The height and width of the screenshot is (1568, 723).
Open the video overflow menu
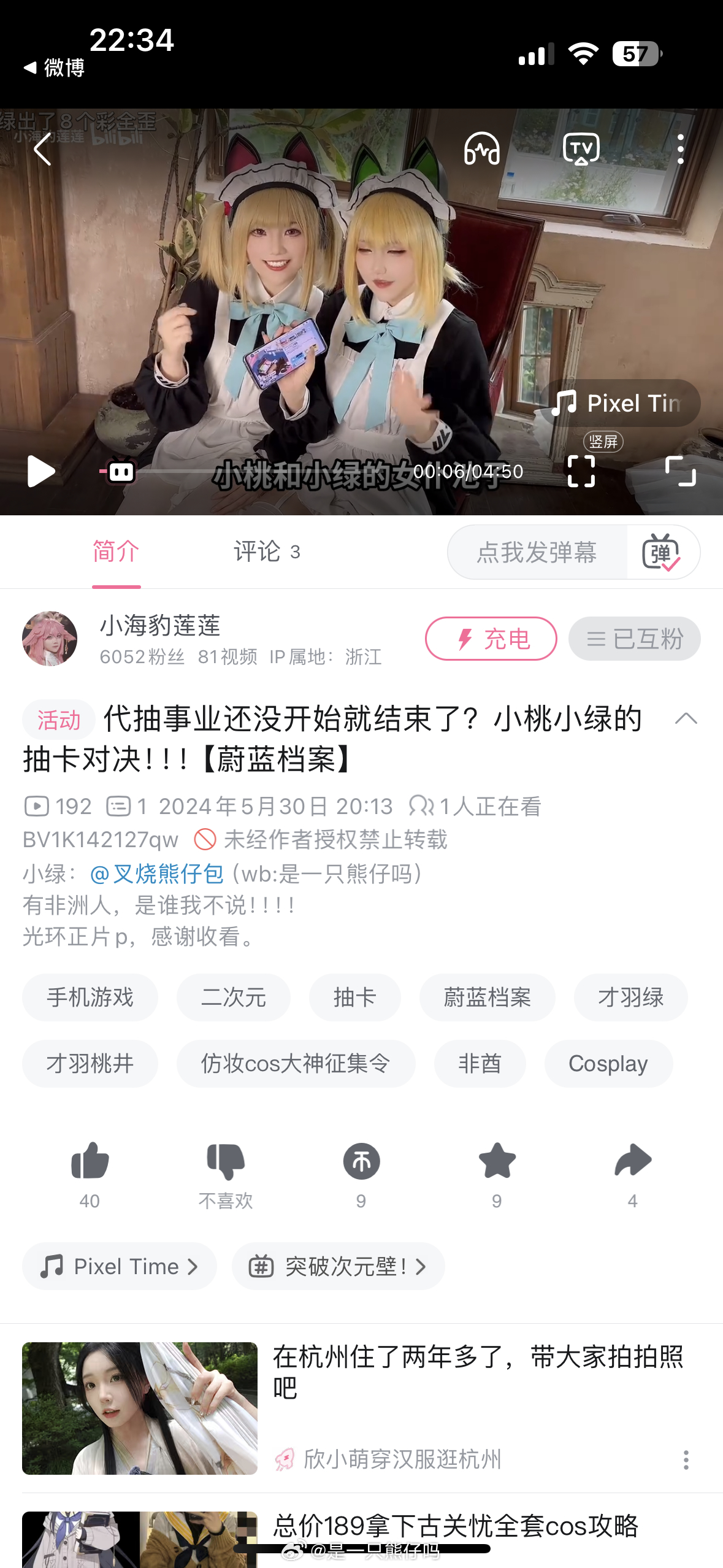coord(680,150)
